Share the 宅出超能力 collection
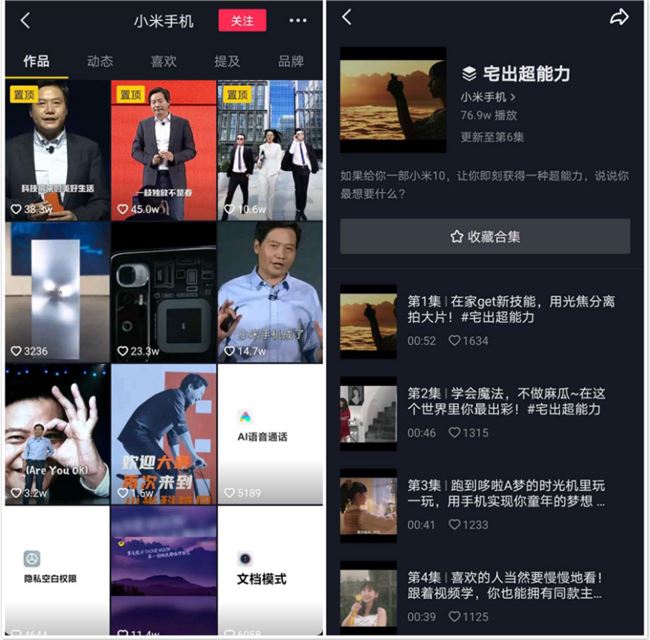Image resolution: width=650 pixels, height=640 pixels. click(x=619, y=17)
